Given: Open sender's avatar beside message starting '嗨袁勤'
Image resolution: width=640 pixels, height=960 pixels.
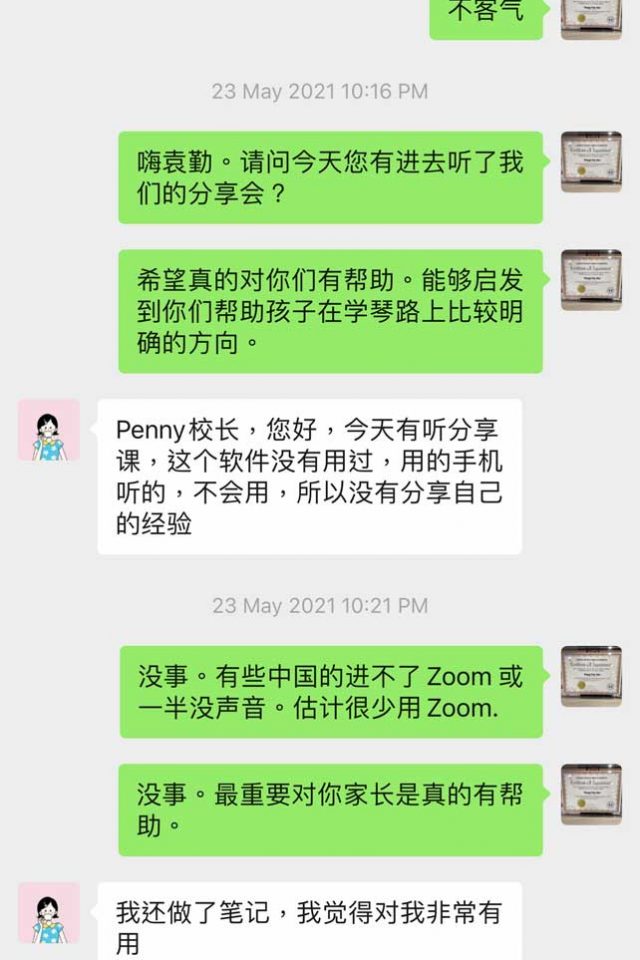Looking at the screenshot, I should pos(591,162).
